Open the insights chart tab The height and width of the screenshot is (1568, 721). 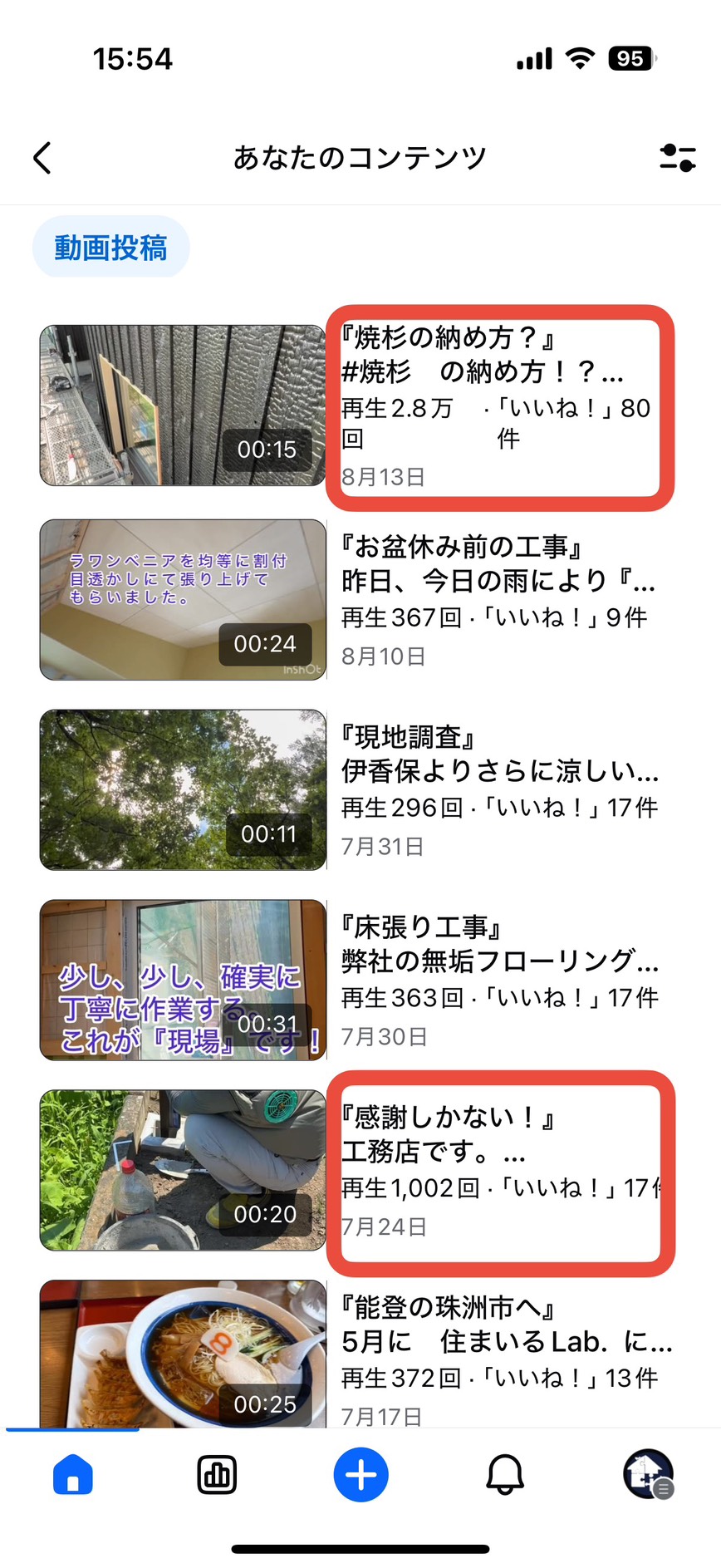(217, 1475)
